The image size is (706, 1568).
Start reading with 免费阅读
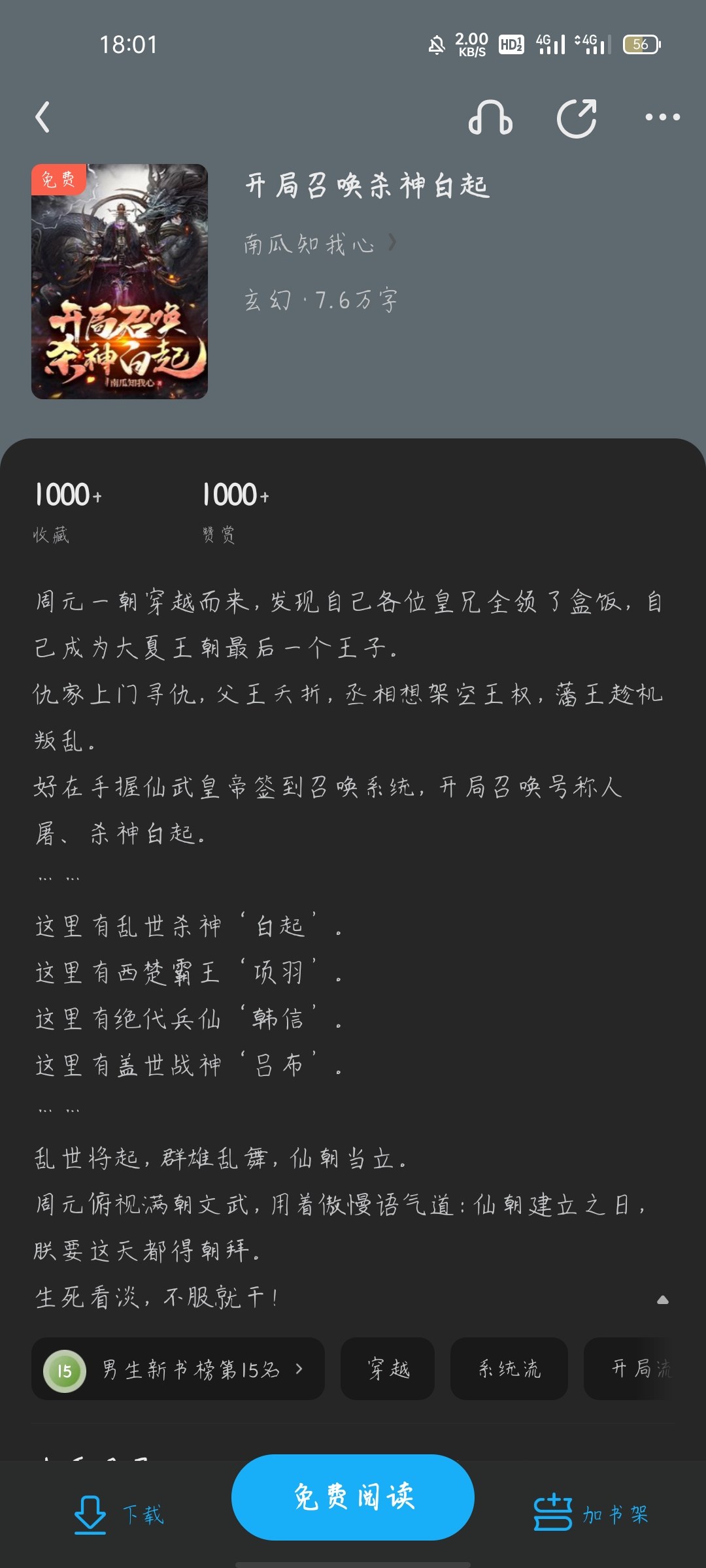coord(353,1497)
